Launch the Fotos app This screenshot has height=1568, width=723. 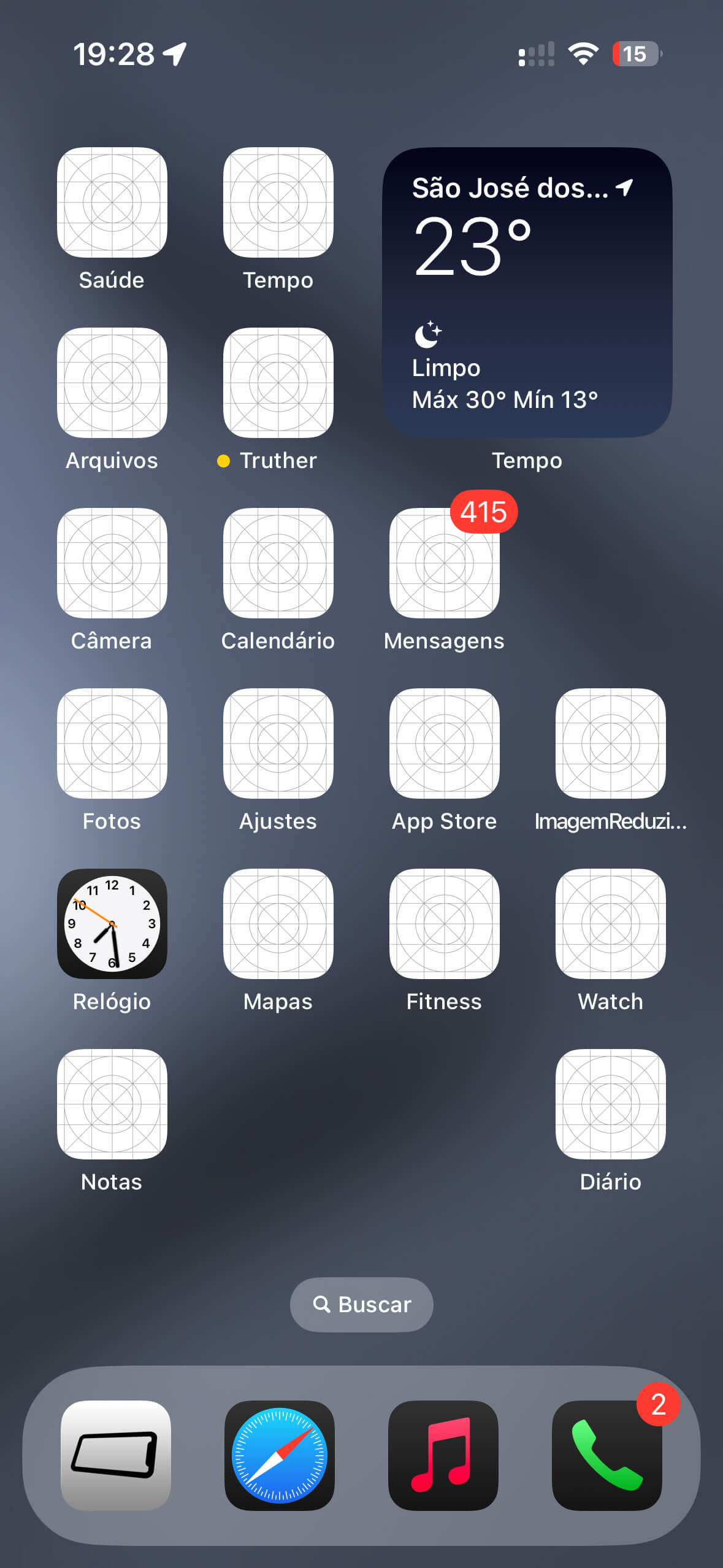pos(112,744)
